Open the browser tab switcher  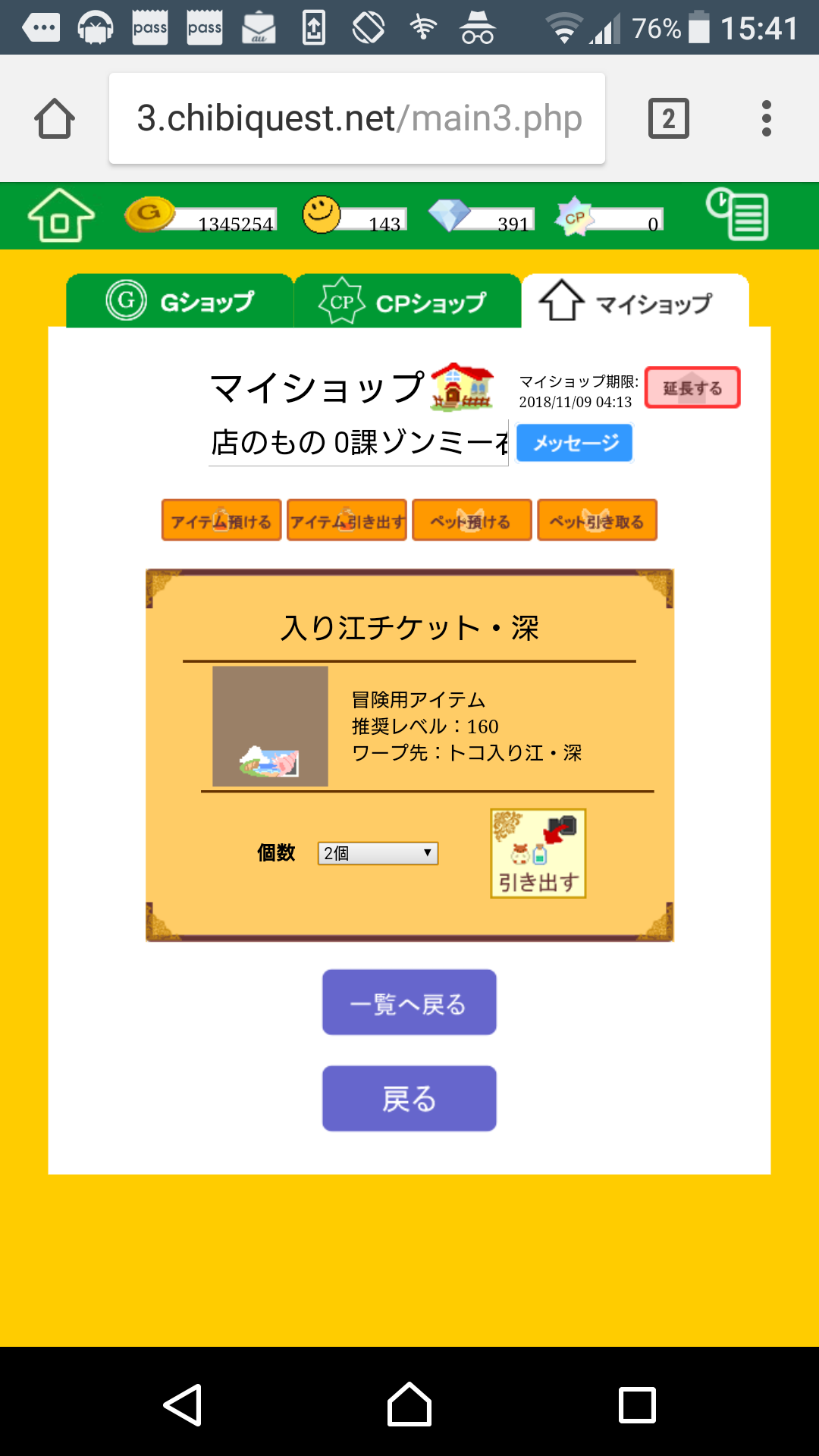[668, 118]
